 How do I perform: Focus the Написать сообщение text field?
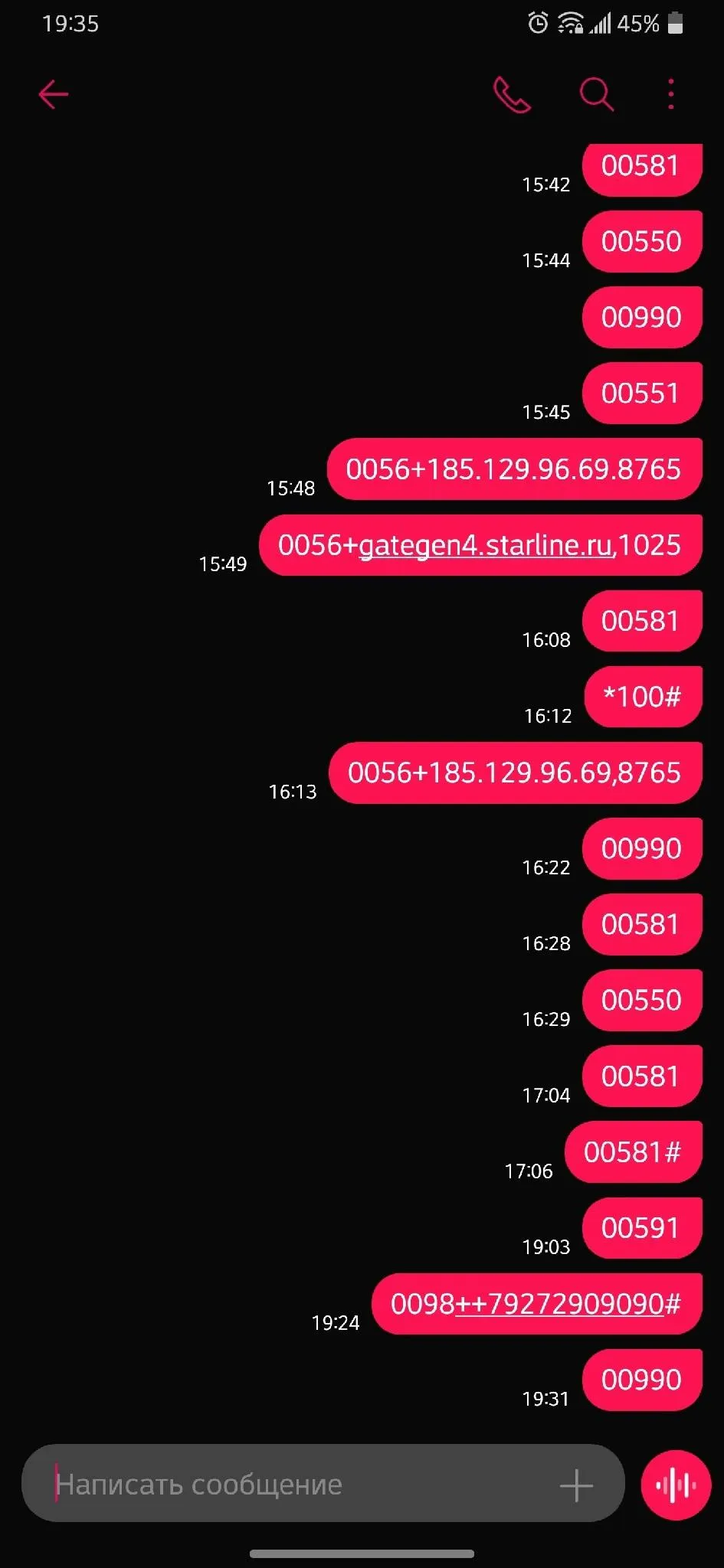(x=303, y=1485)
